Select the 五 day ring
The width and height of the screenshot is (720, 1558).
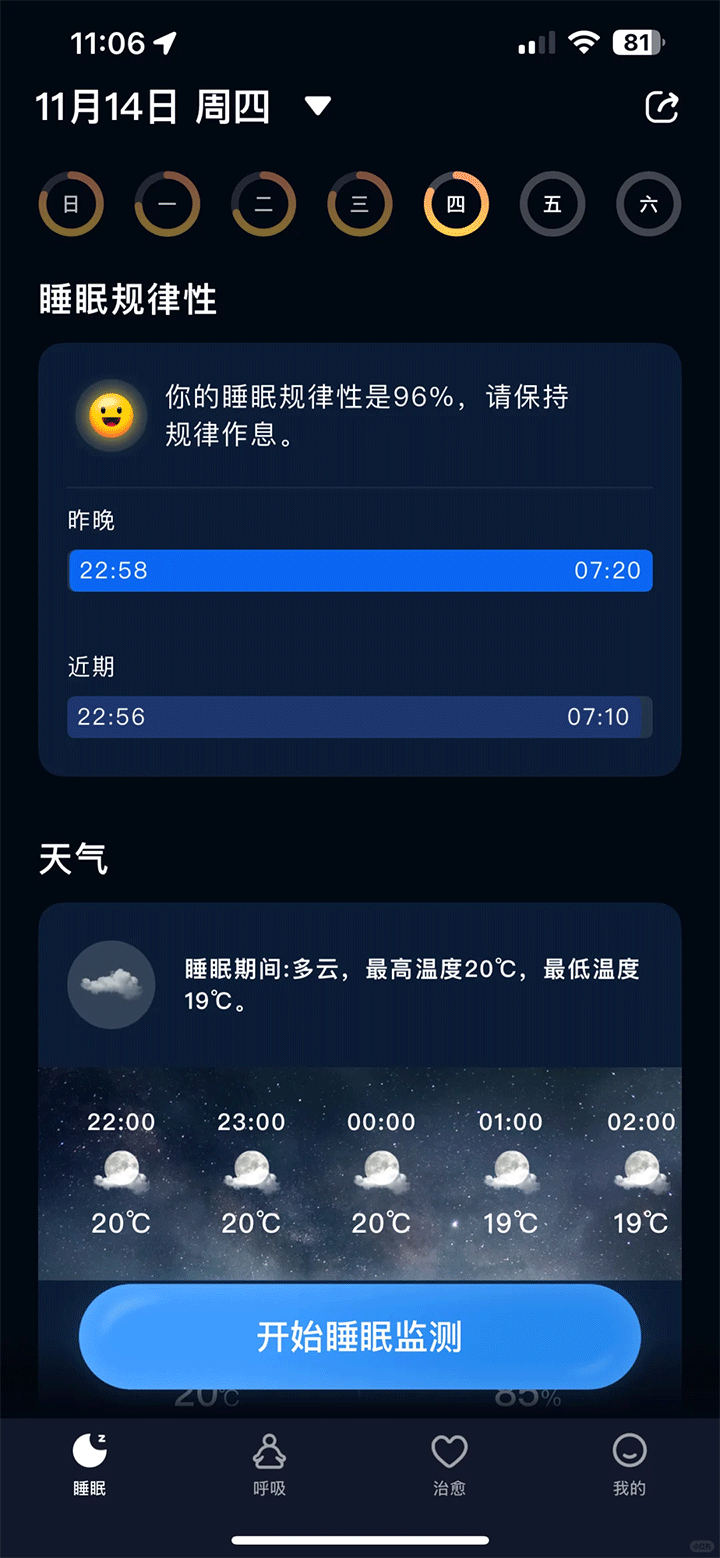click(552, 205)
